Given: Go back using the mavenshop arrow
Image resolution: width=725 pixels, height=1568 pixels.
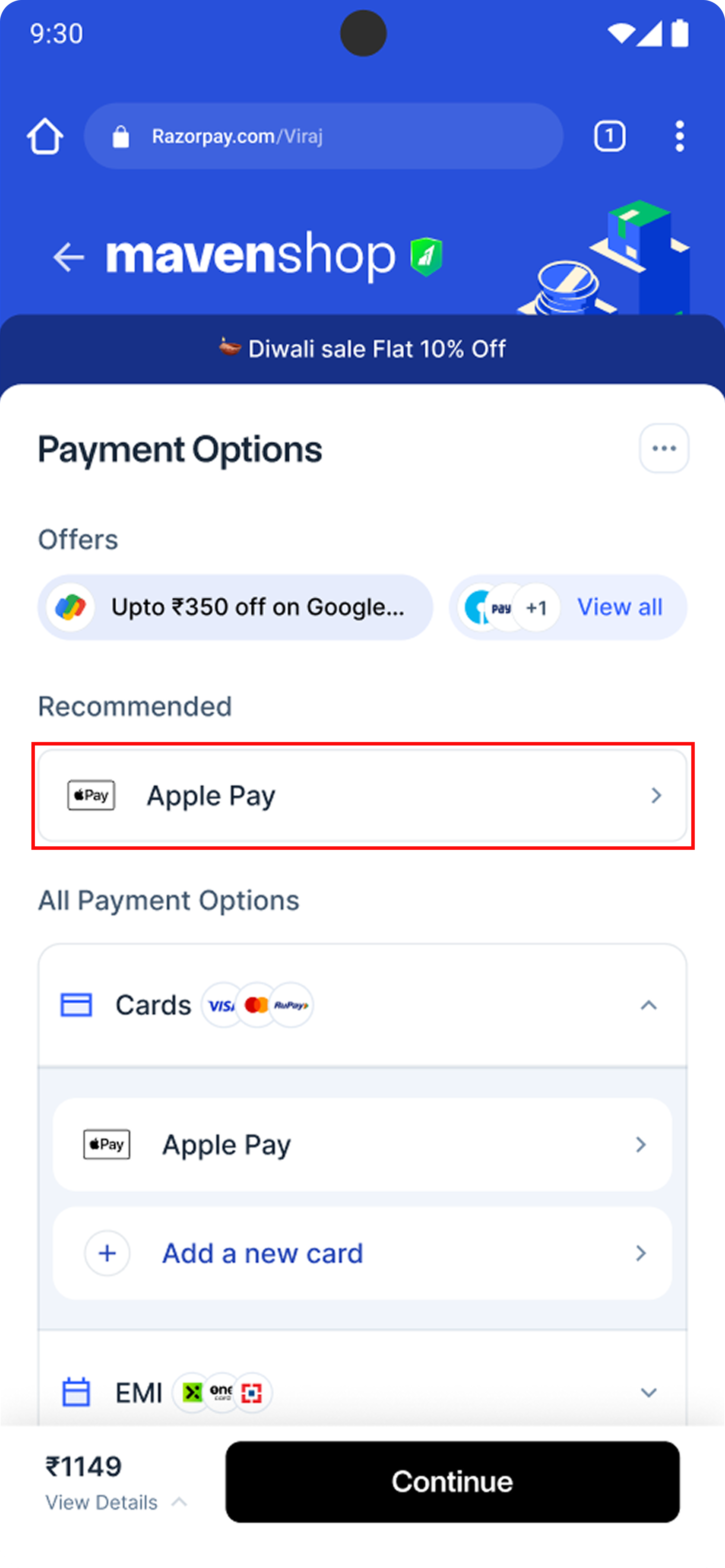Looking at the screenshot, I should [68, 257].
